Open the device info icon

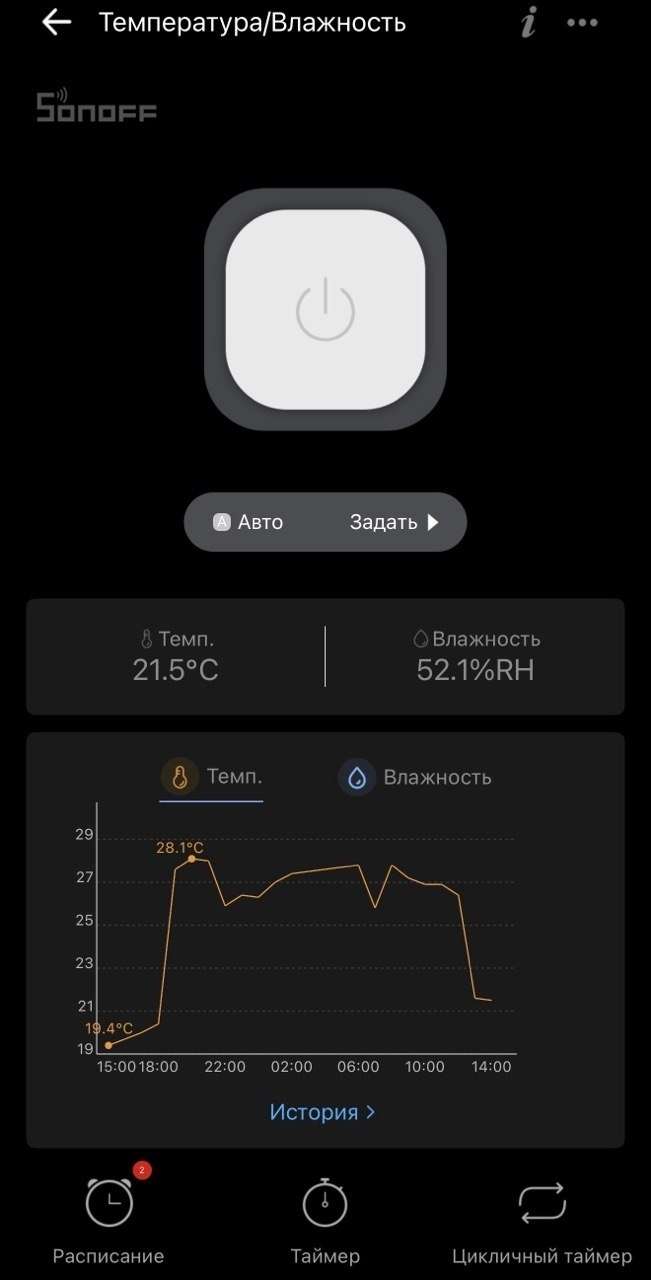coord(528,24)
